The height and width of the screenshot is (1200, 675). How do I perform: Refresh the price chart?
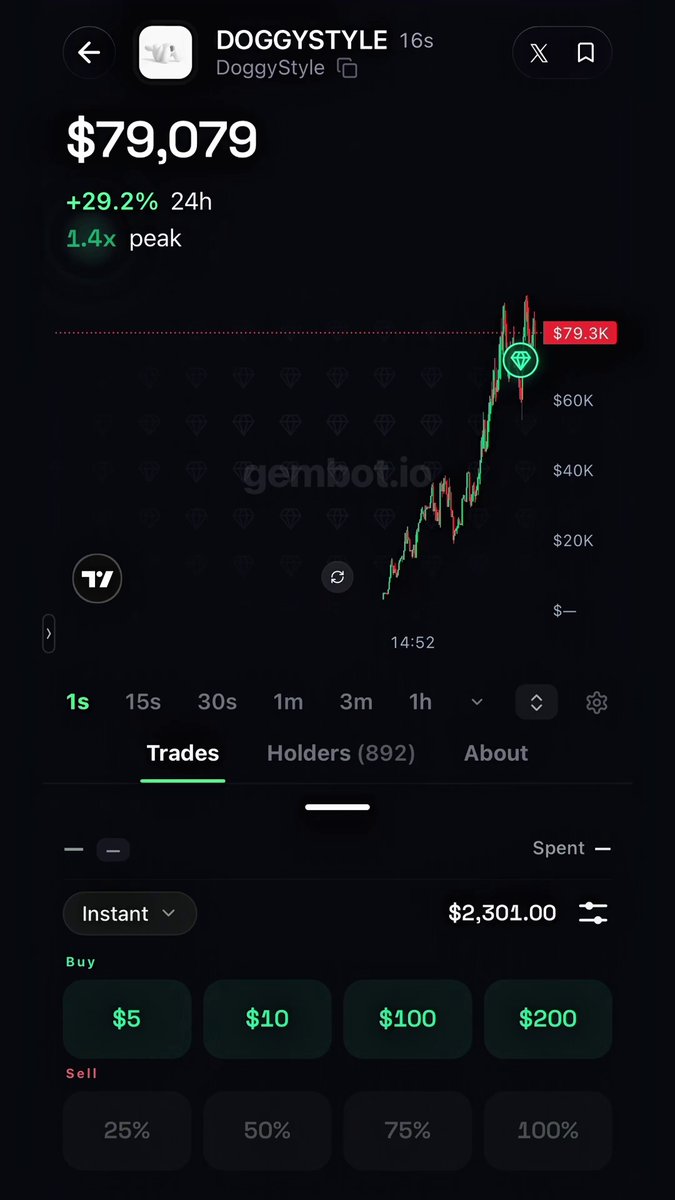(x=337, y=577)
